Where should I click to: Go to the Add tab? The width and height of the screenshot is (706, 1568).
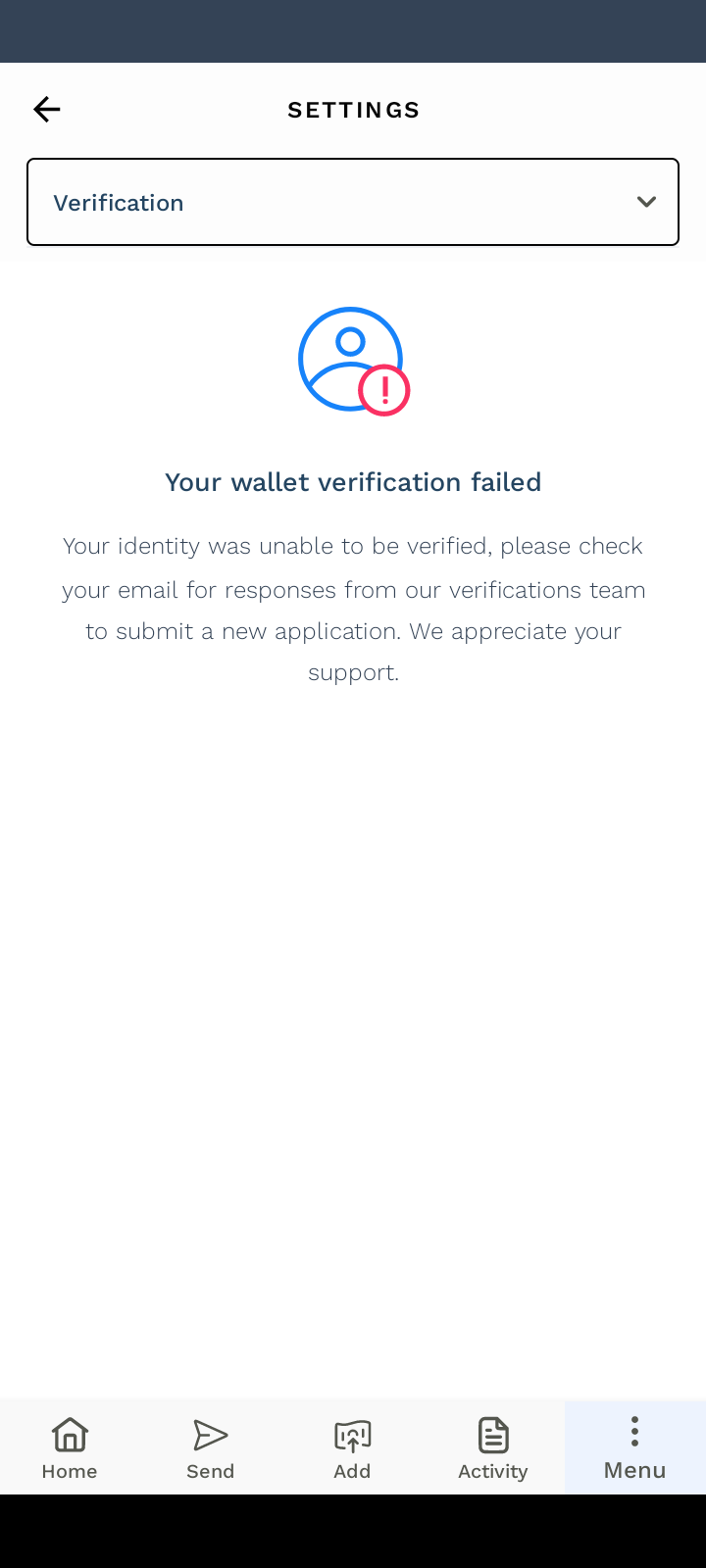pyautogui.click(x=352, y=1447)
